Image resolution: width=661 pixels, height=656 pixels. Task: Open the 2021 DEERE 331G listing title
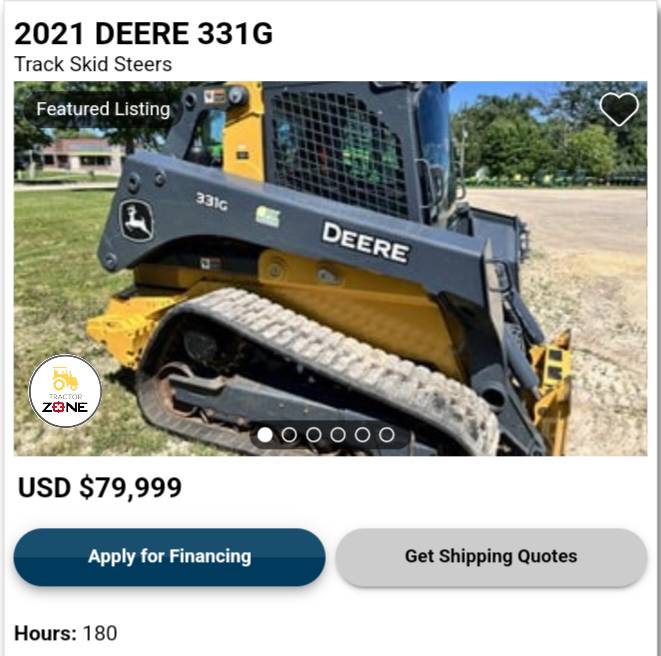click(x=143, y=34)
